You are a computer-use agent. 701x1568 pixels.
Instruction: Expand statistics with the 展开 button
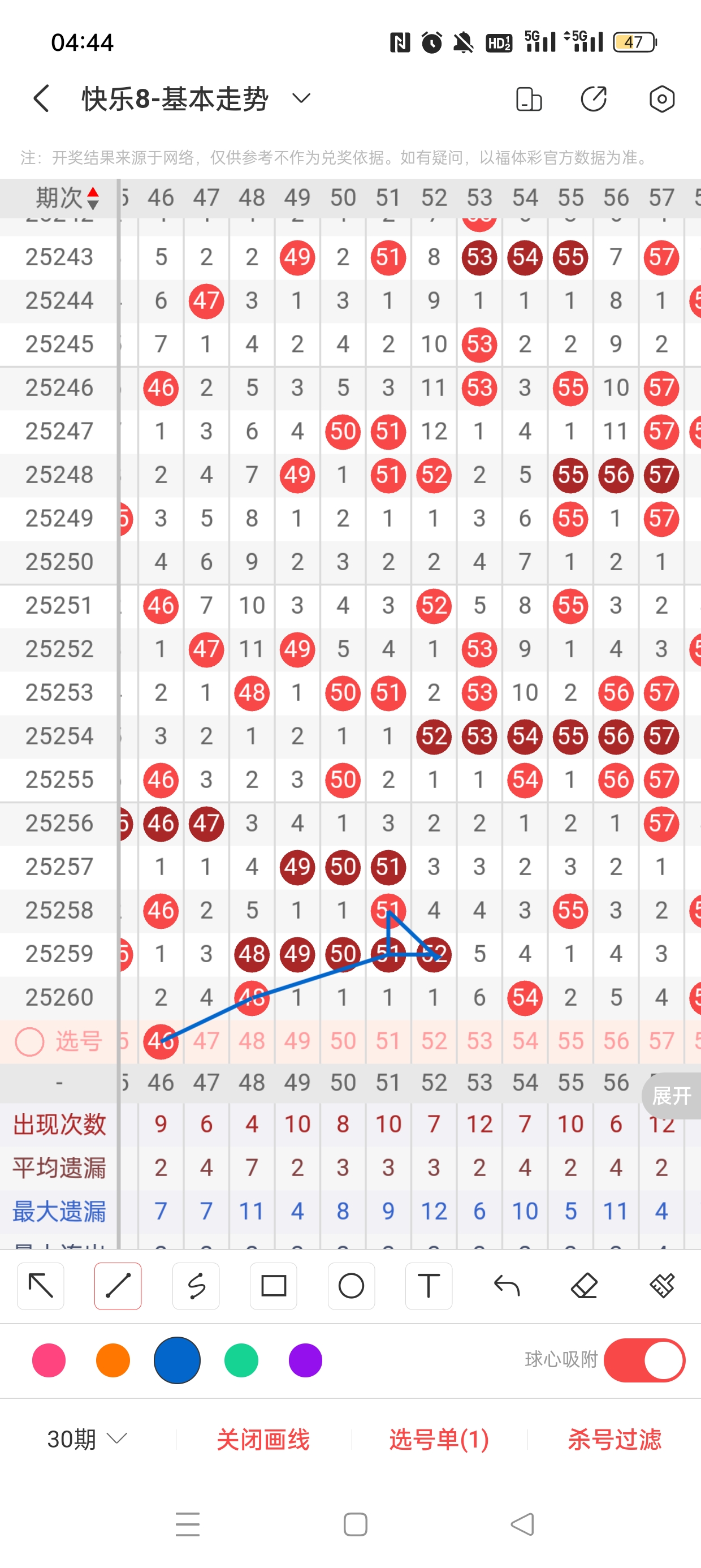(x=671, y=1095)
